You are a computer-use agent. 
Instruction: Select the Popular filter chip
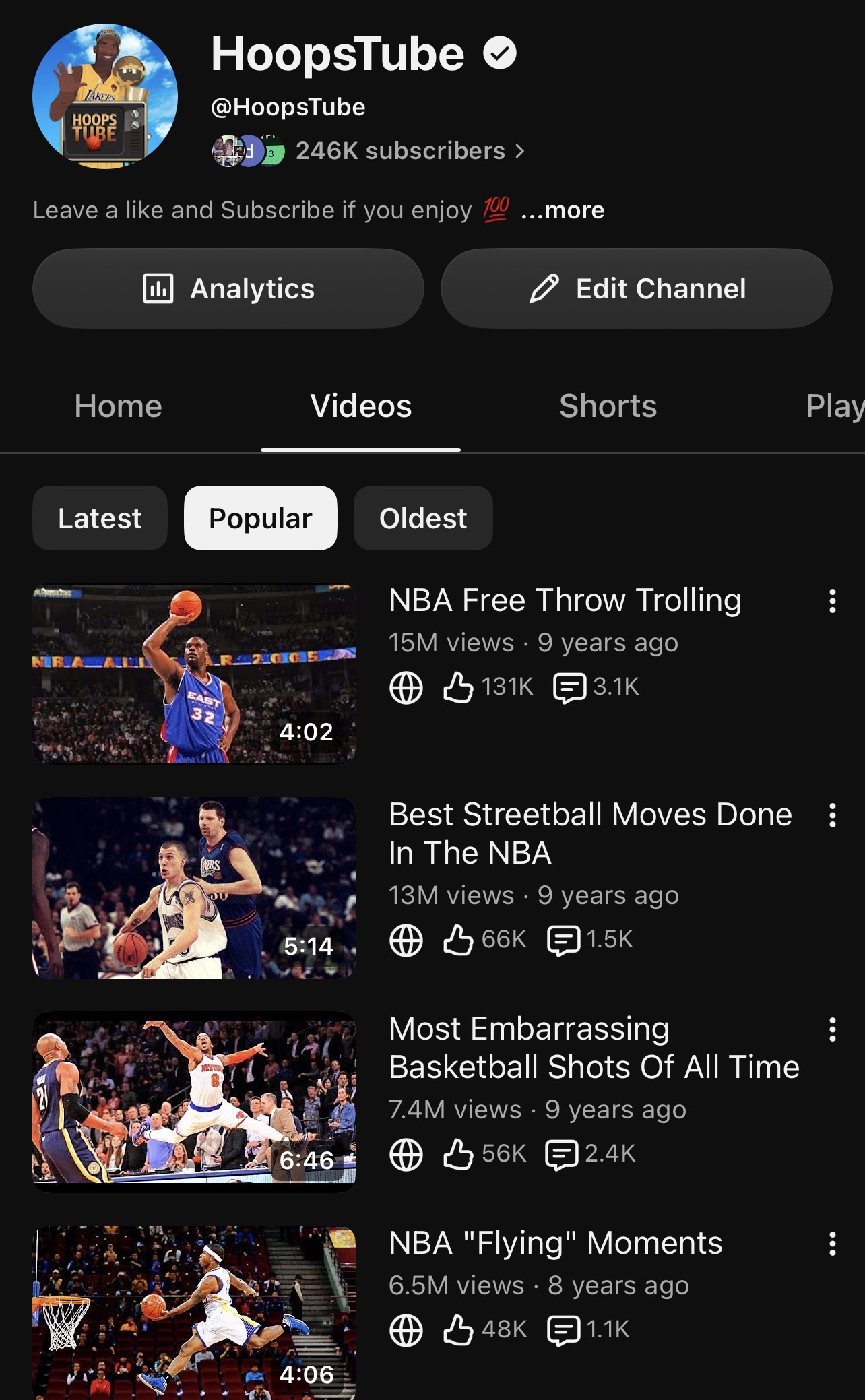[x=261, y=518]
